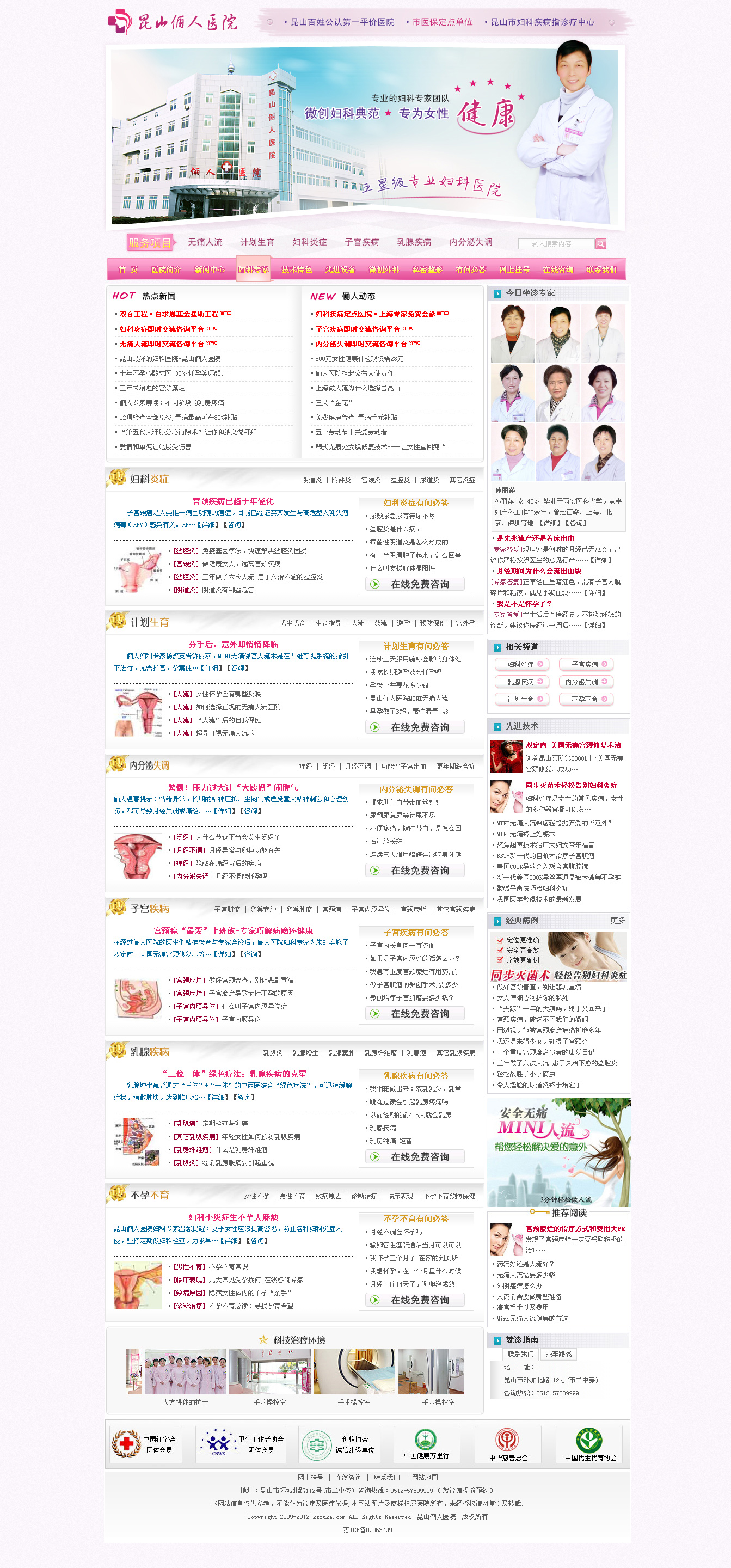
Task: Go to 首页 in the navigation bar
Action: pos(128,269)
